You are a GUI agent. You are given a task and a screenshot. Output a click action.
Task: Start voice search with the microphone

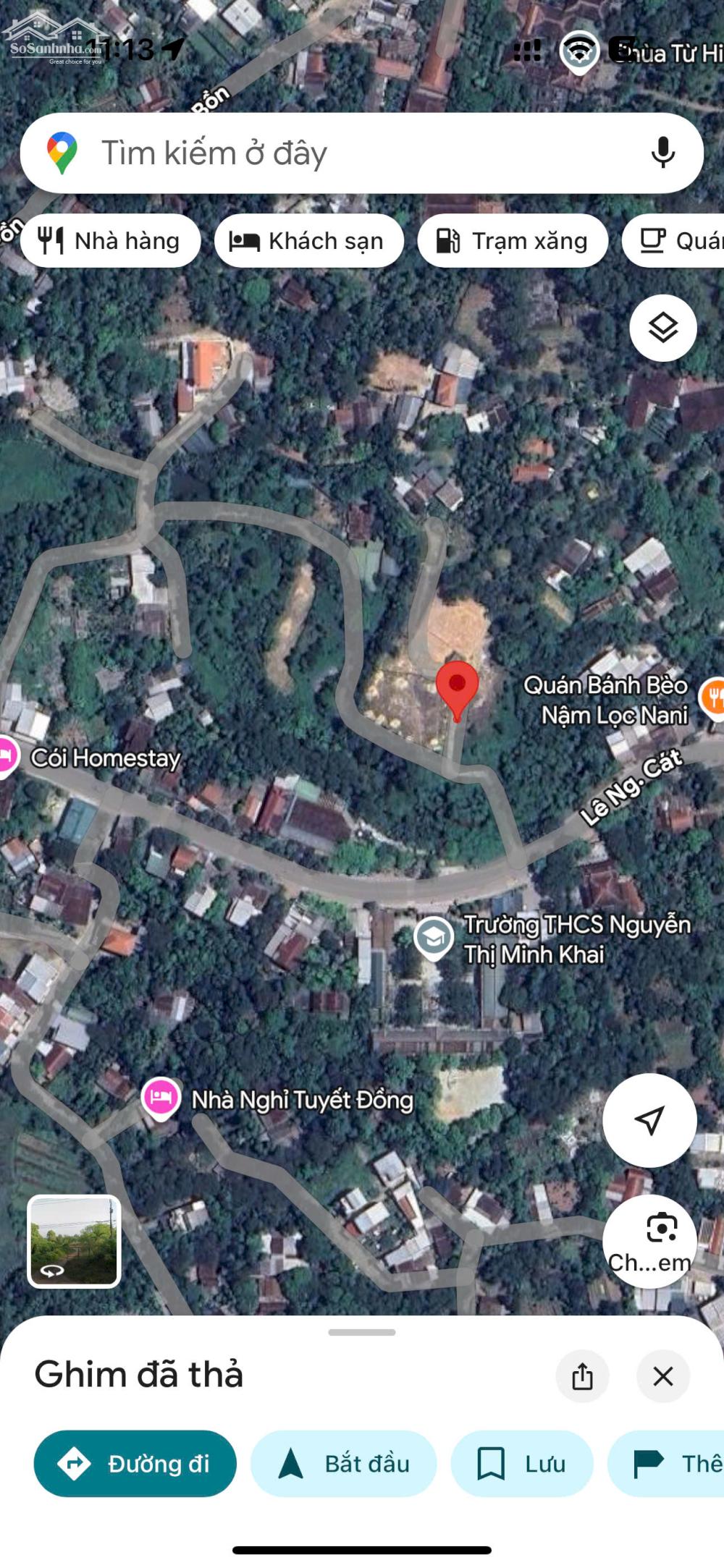[662, 153]
